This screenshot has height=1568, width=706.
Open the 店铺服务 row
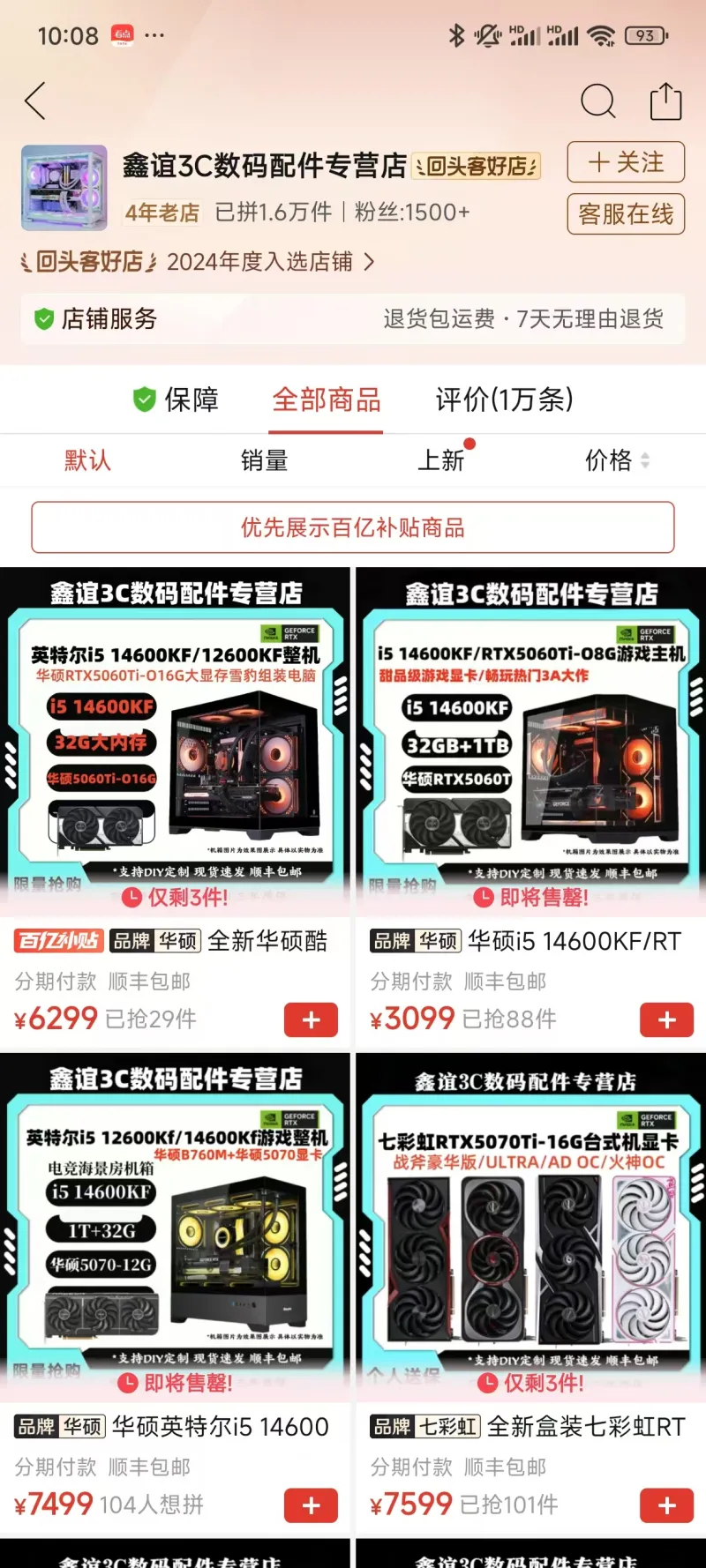pos(353,318)
